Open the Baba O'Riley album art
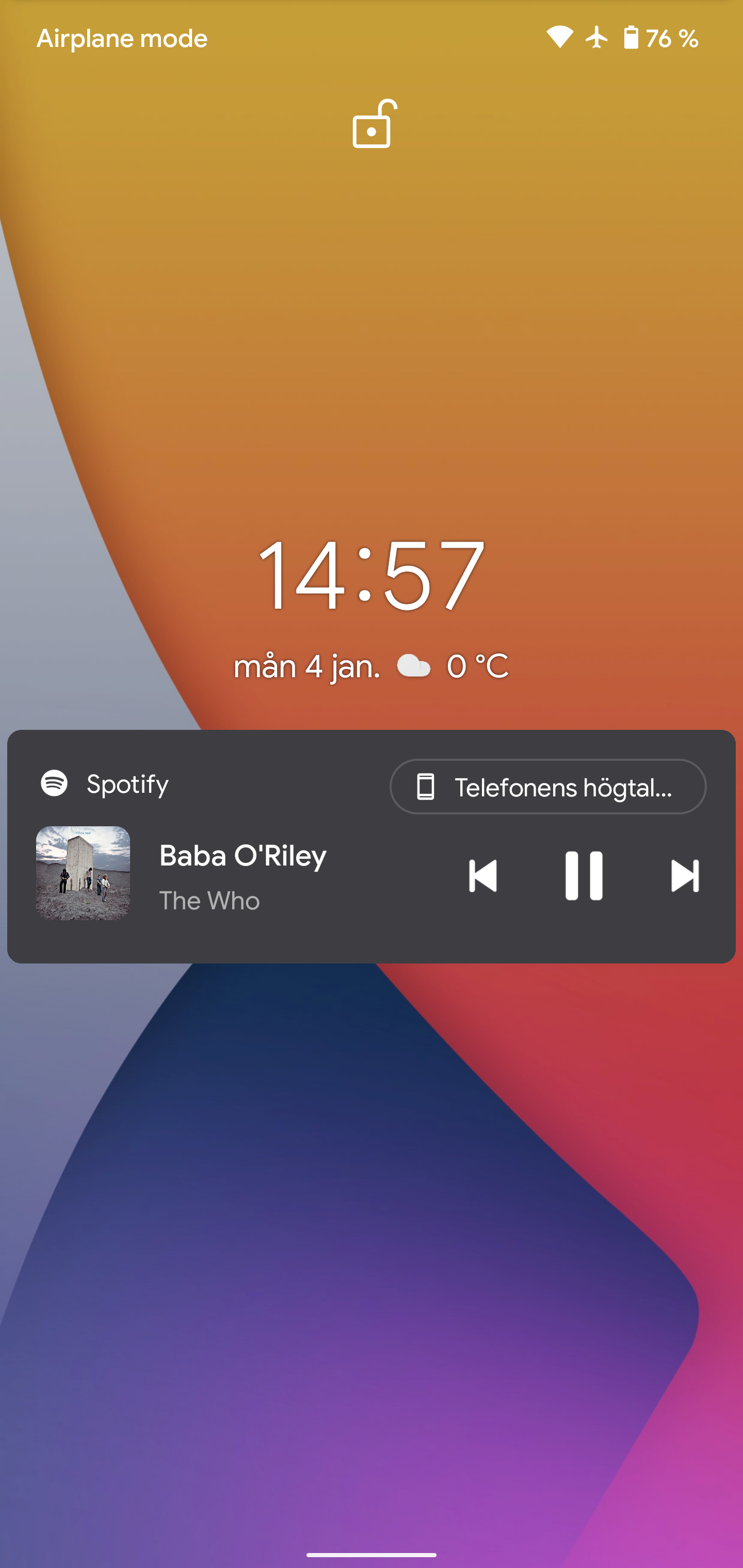Screen dimensions: 743x1568 click(x=83, y=873)
